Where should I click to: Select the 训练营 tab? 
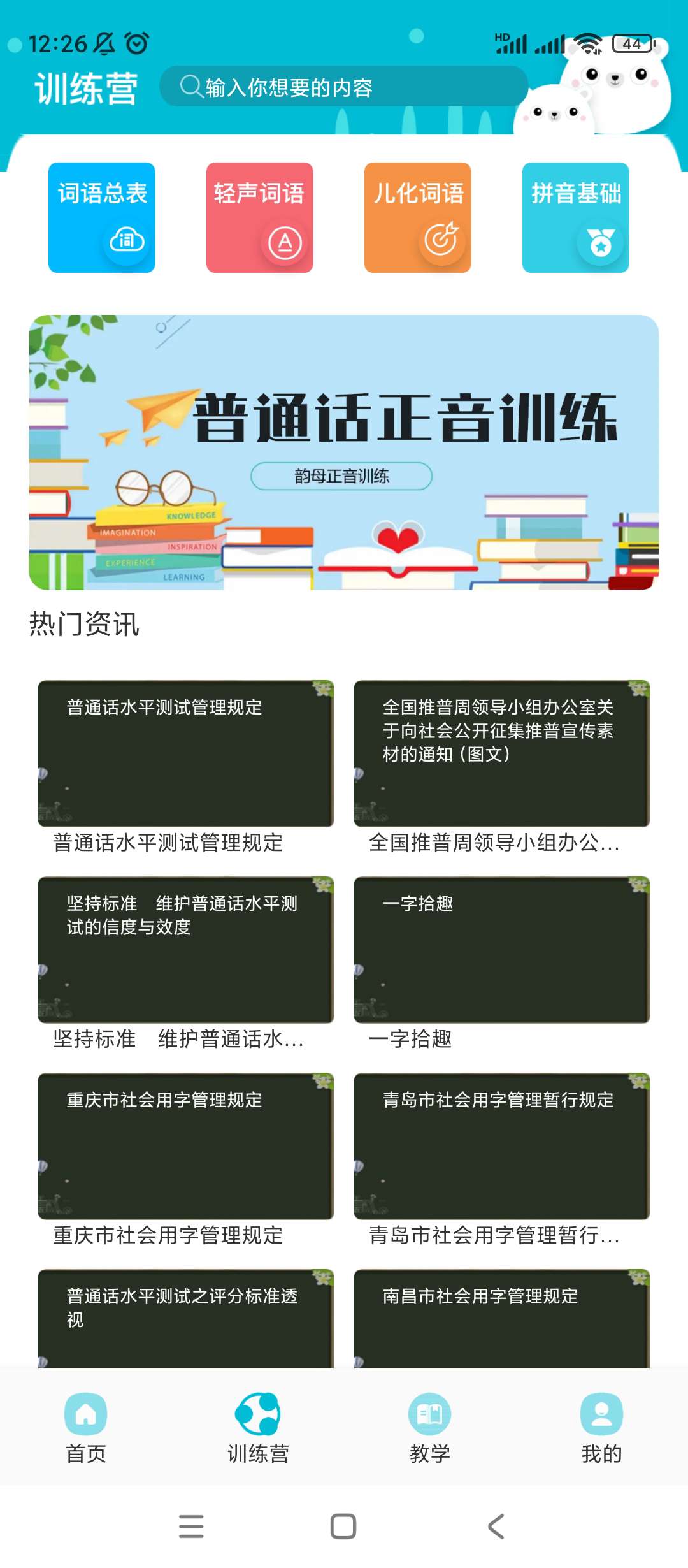point(258,1427)
